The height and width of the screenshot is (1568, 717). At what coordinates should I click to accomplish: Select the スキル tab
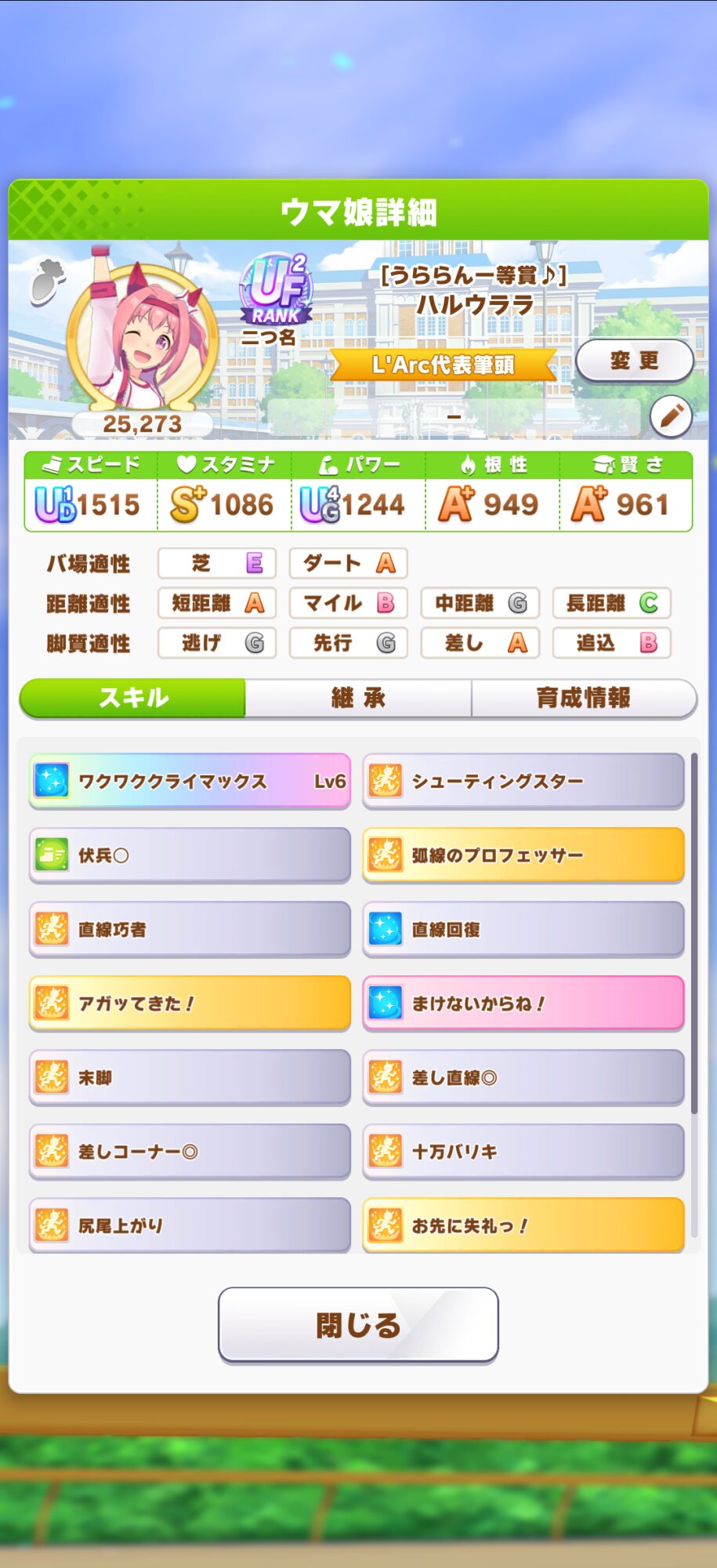(x=133, y=698)
